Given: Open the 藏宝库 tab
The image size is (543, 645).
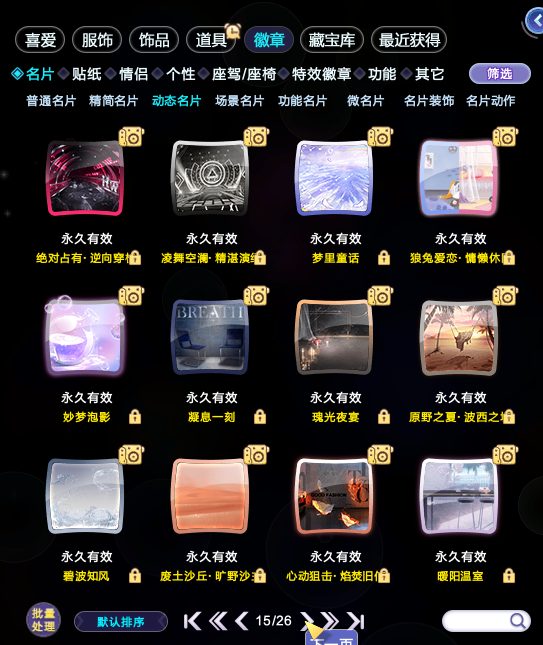Looking at the screenshot, I should click(332, 40).
